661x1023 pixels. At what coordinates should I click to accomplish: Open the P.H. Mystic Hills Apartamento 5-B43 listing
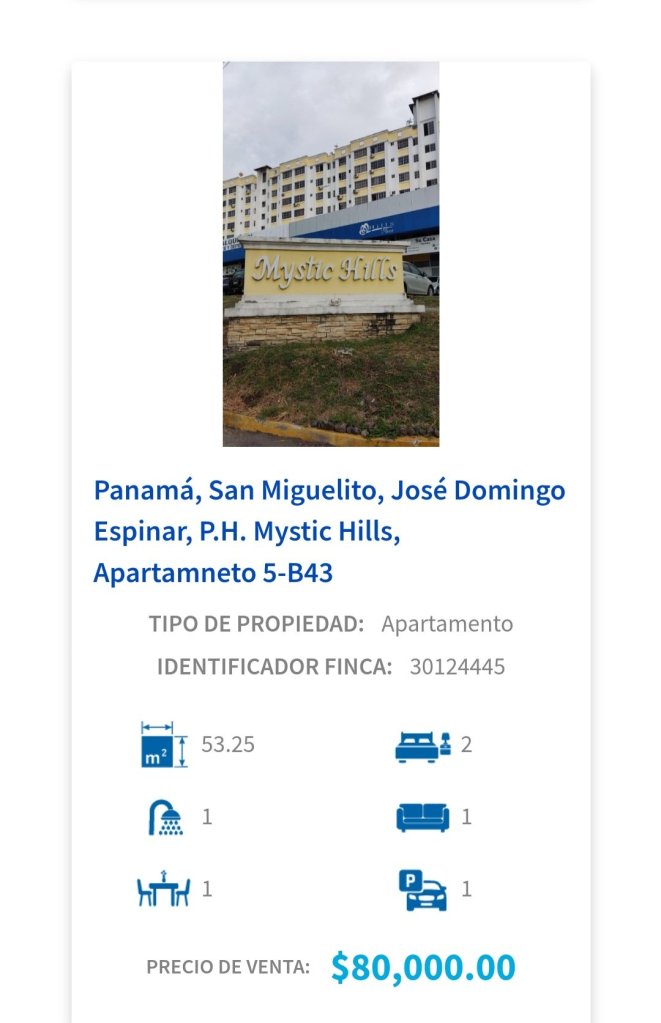(x=329, y=532)
